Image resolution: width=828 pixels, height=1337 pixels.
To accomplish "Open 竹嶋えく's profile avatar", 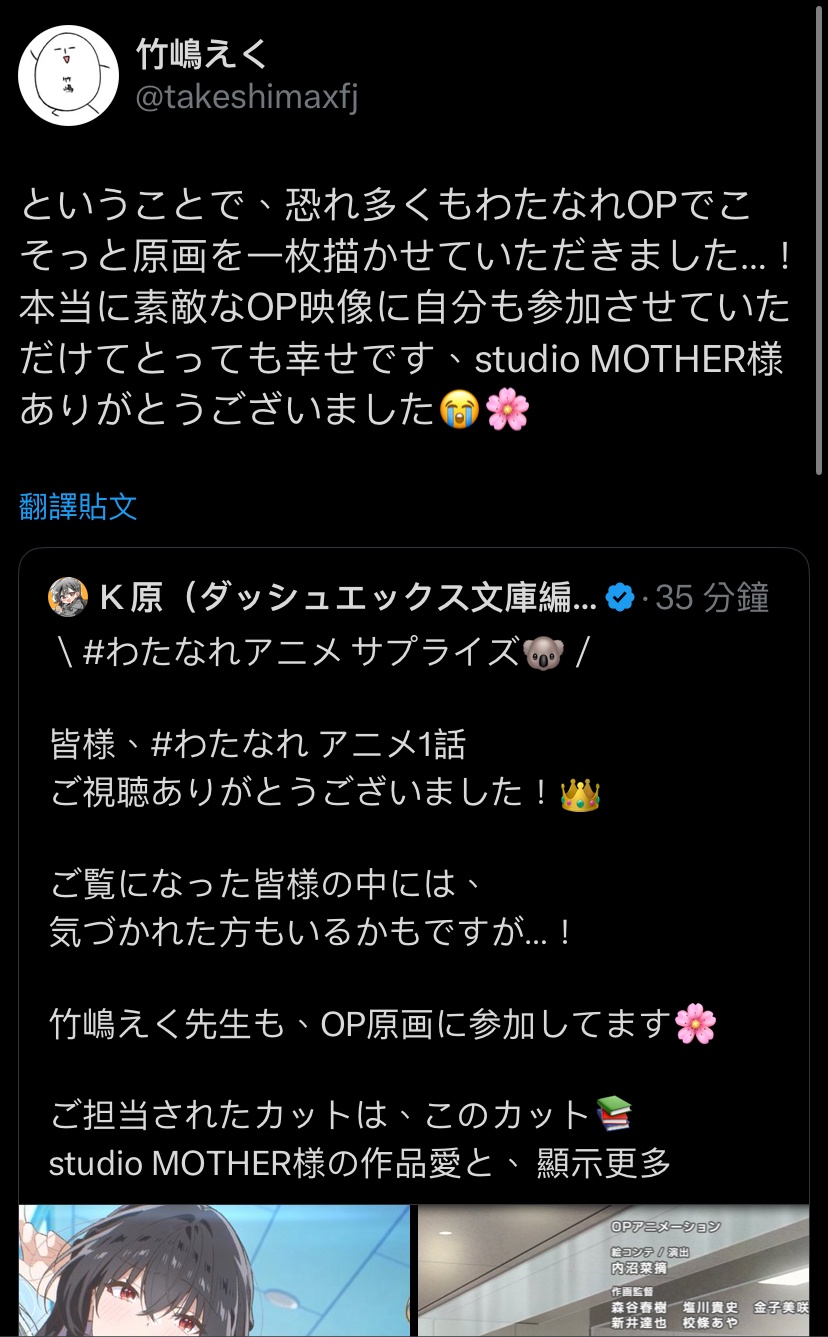I will pos(69,75).
